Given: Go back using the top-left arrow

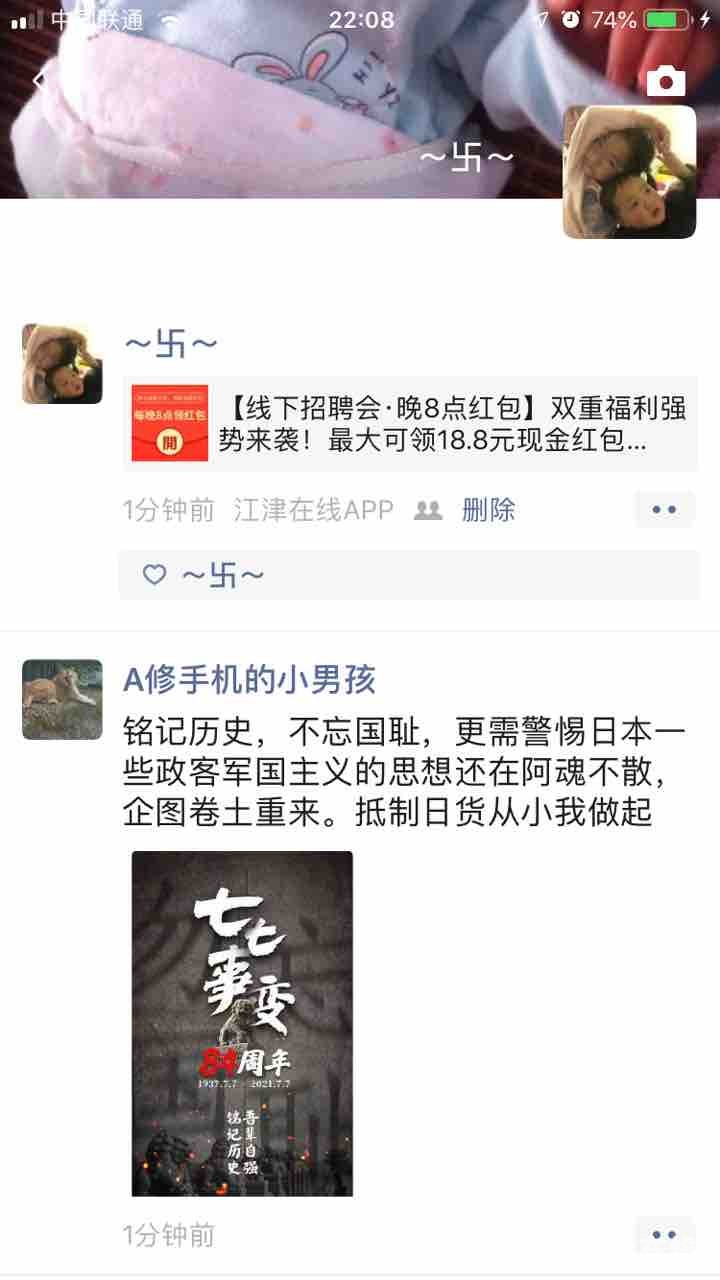Looking at the screenshot, I should (40, 80).
